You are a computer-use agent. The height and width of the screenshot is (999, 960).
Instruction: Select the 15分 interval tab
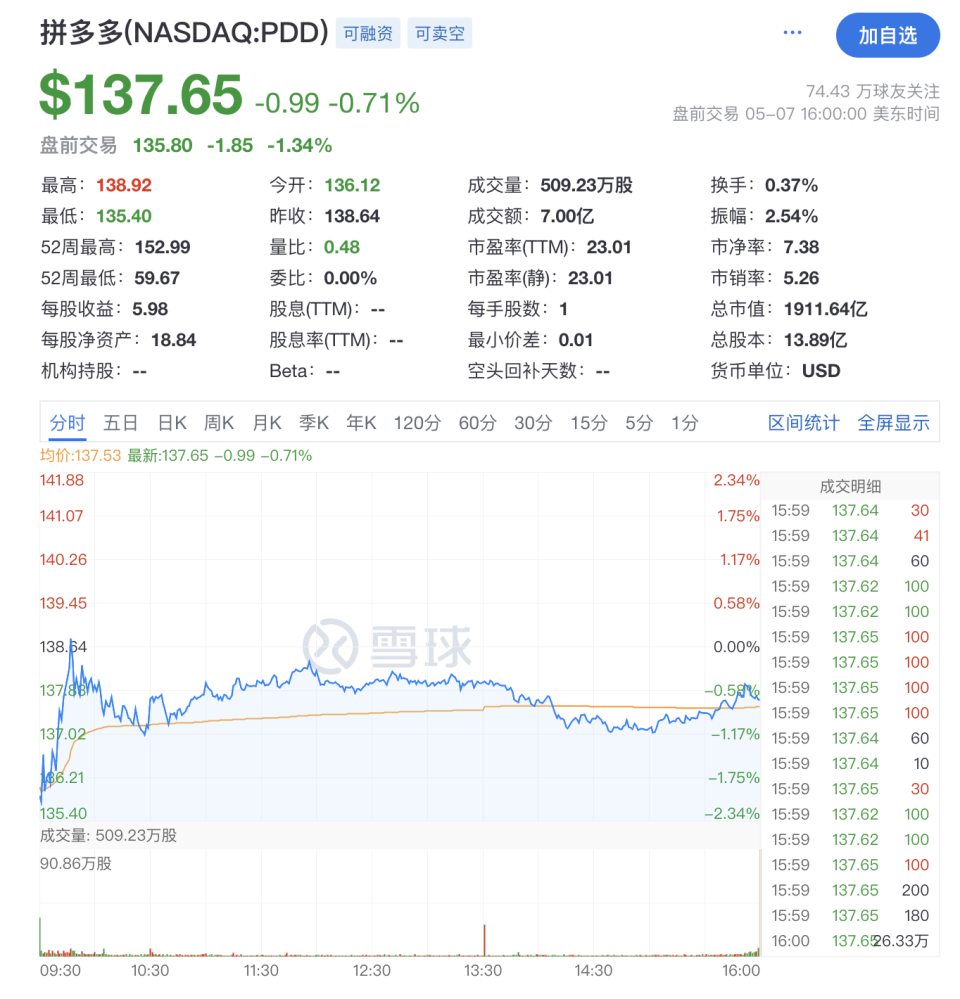point(588,422)
